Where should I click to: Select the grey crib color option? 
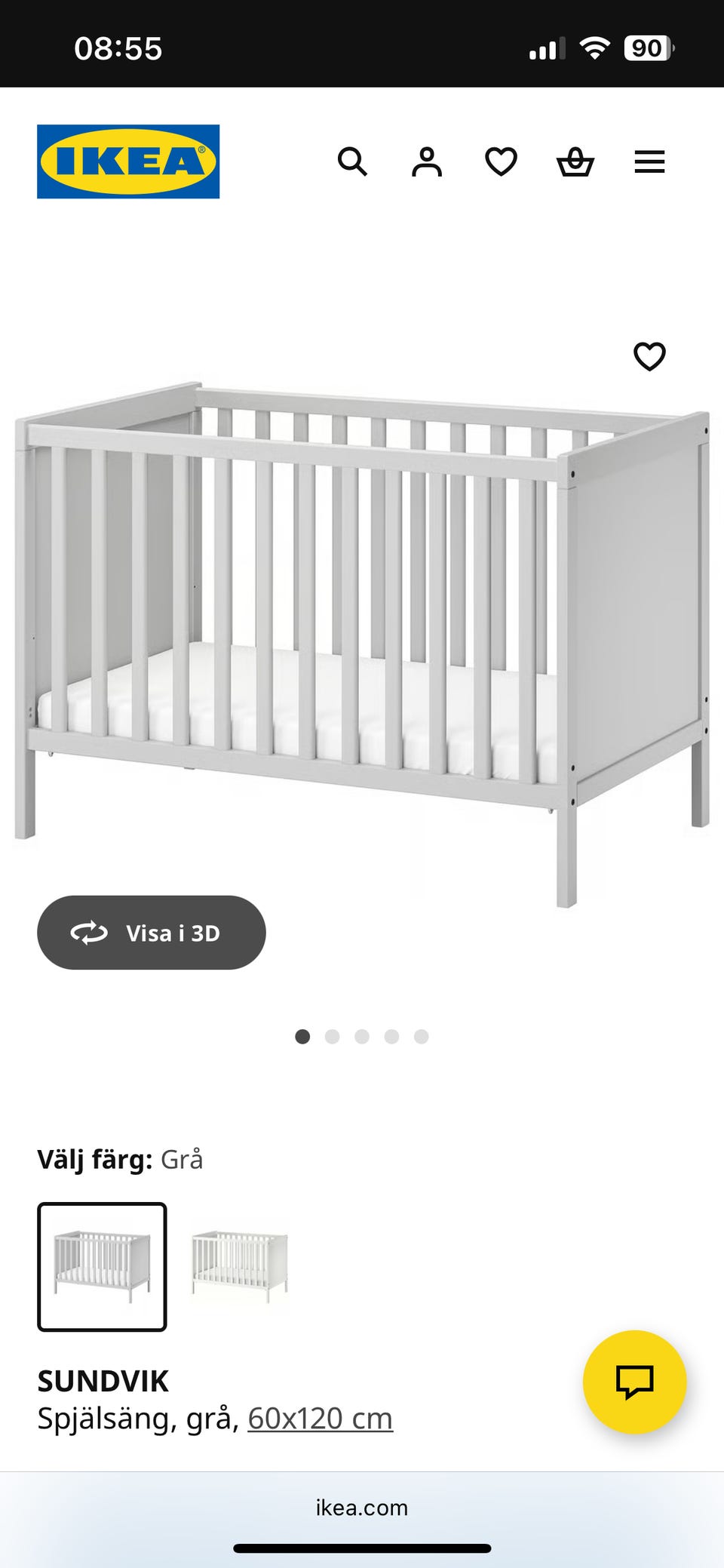tap(102, 1266)
